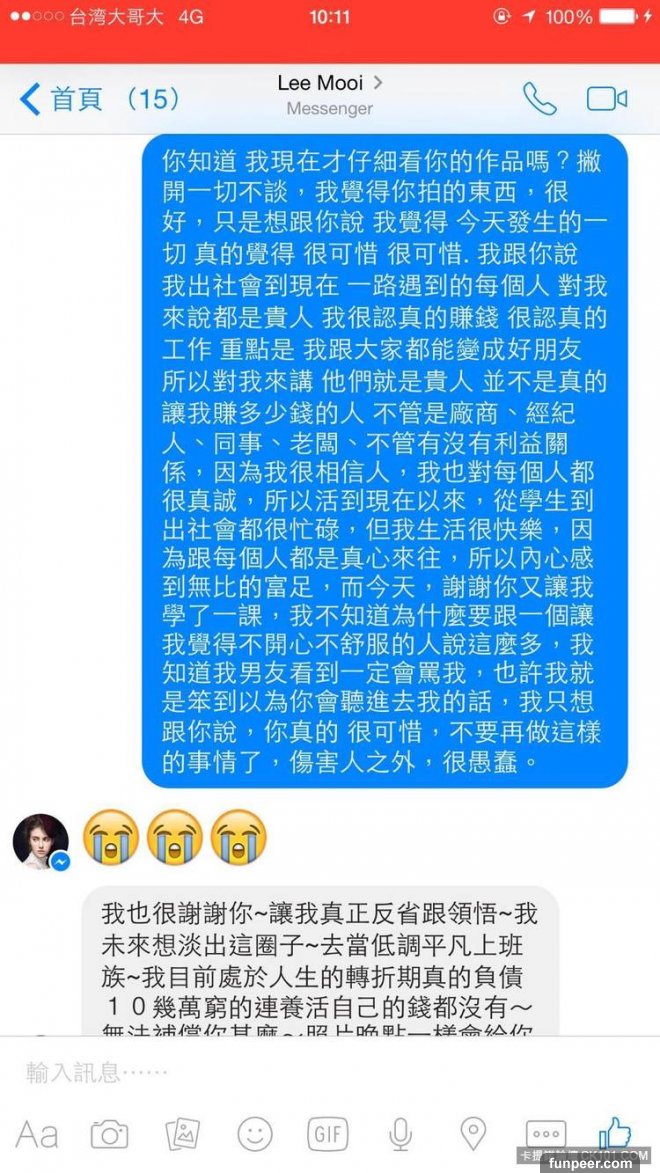View the sender's profile picture
The height and width of the screenshot is (1173, 660).
(x=41, y=842)
